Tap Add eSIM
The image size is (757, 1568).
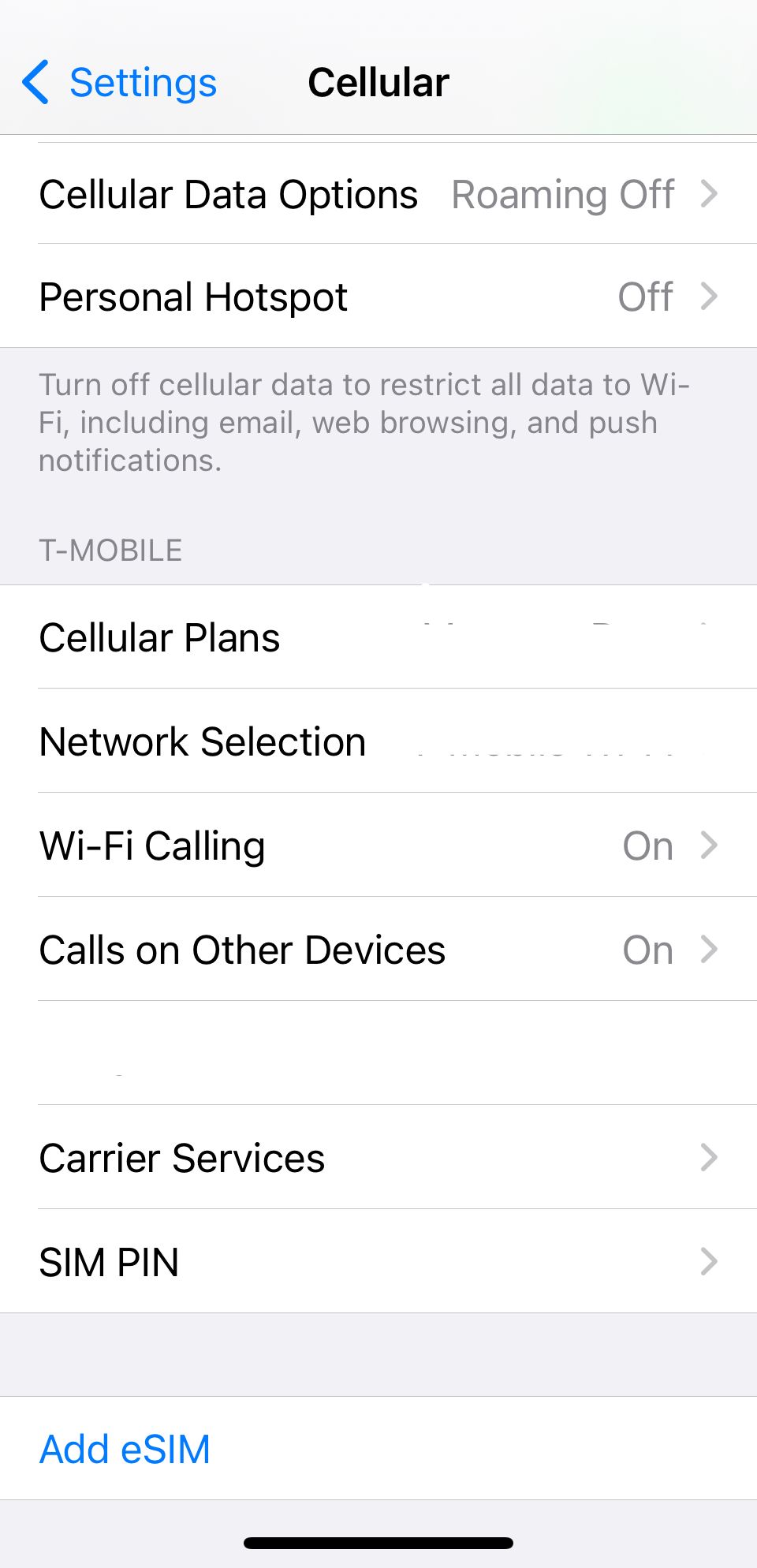[x=125, y=1448]
